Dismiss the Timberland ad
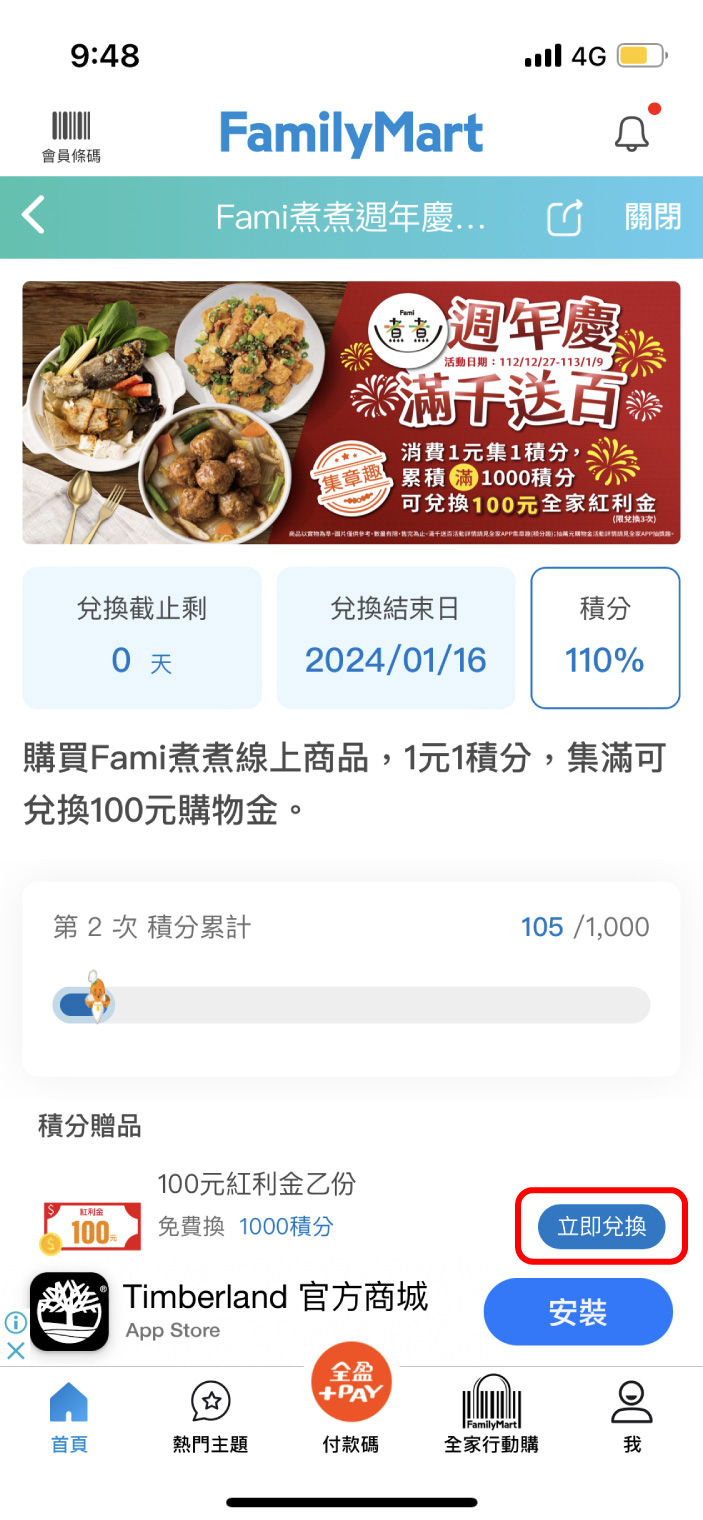This screenshot has width=703, height=1520. pos(16,1350)
